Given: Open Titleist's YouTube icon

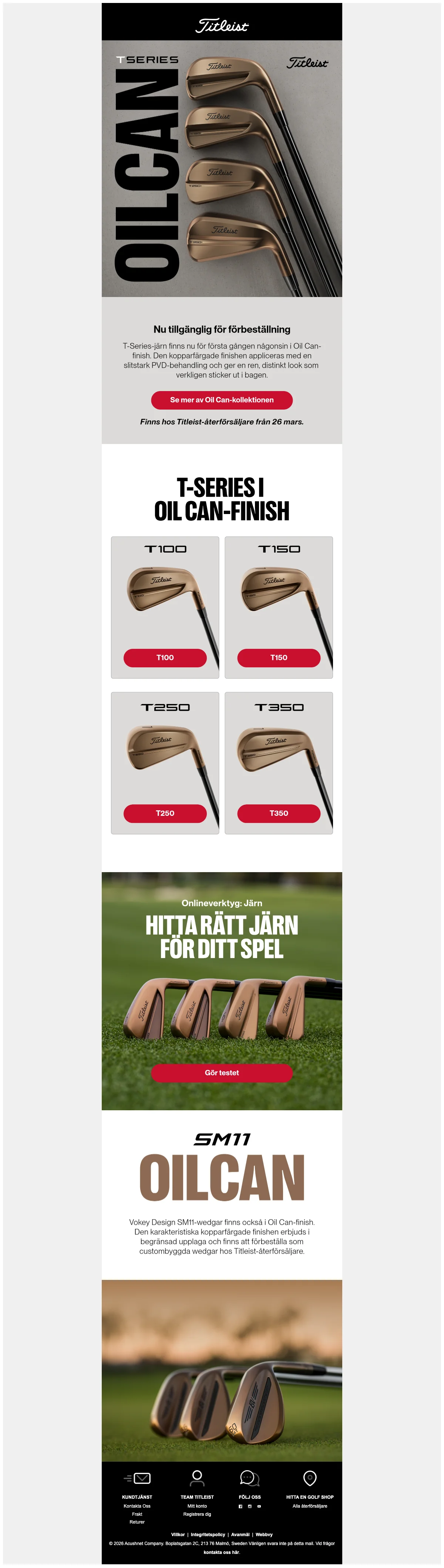Looking at the screenshot, I should [259, 1507].
